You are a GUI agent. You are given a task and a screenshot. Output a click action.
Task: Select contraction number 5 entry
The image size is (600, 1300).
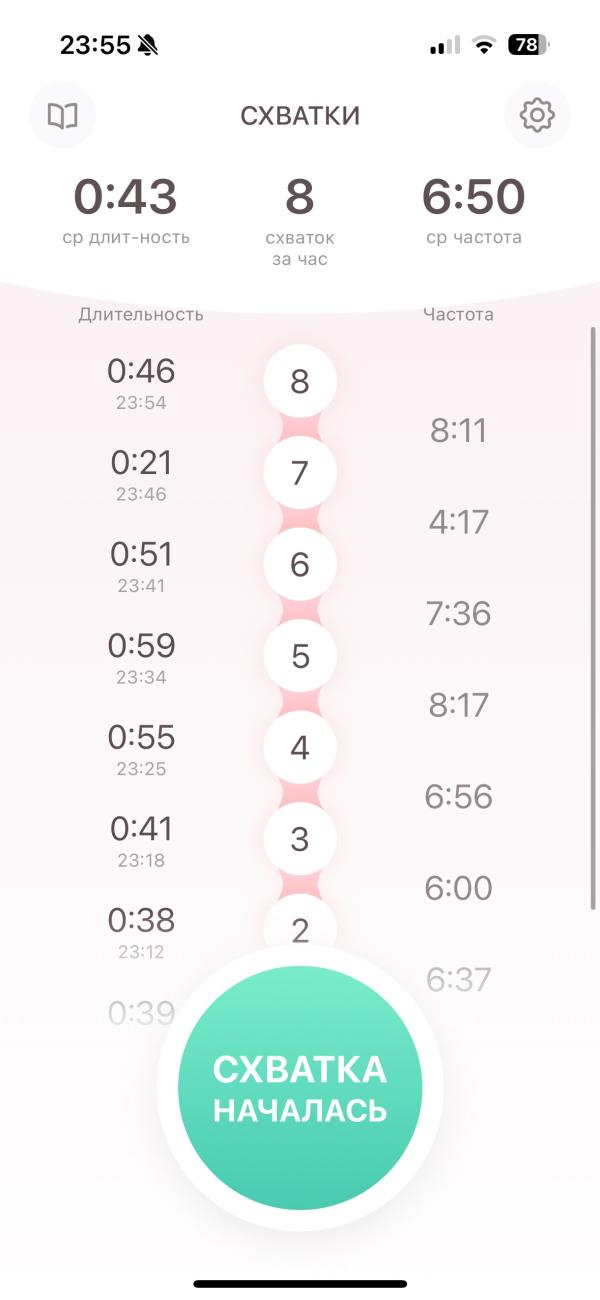coord(300,657)
